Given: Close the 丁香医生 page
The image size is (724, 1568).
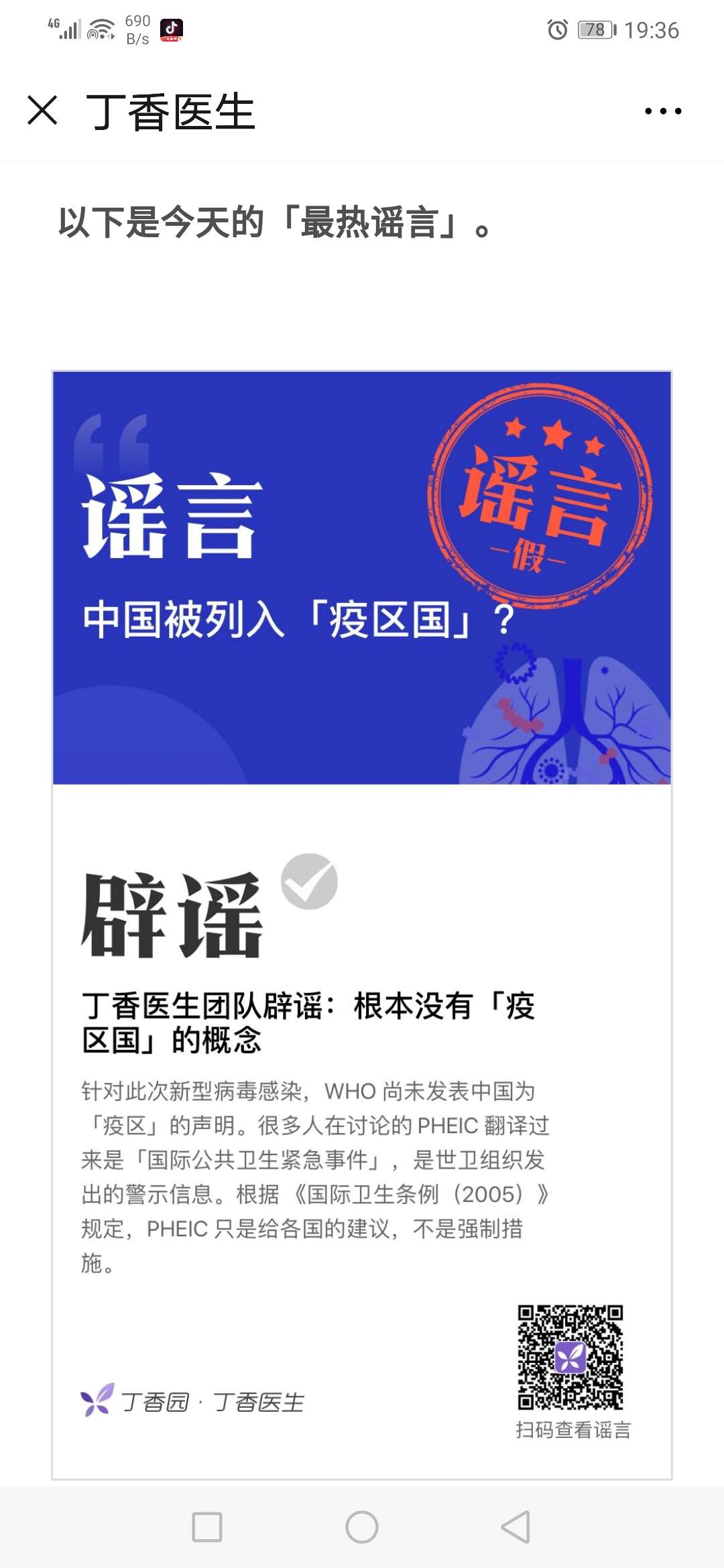Looking at the screenshot, I should pos(43,111).
